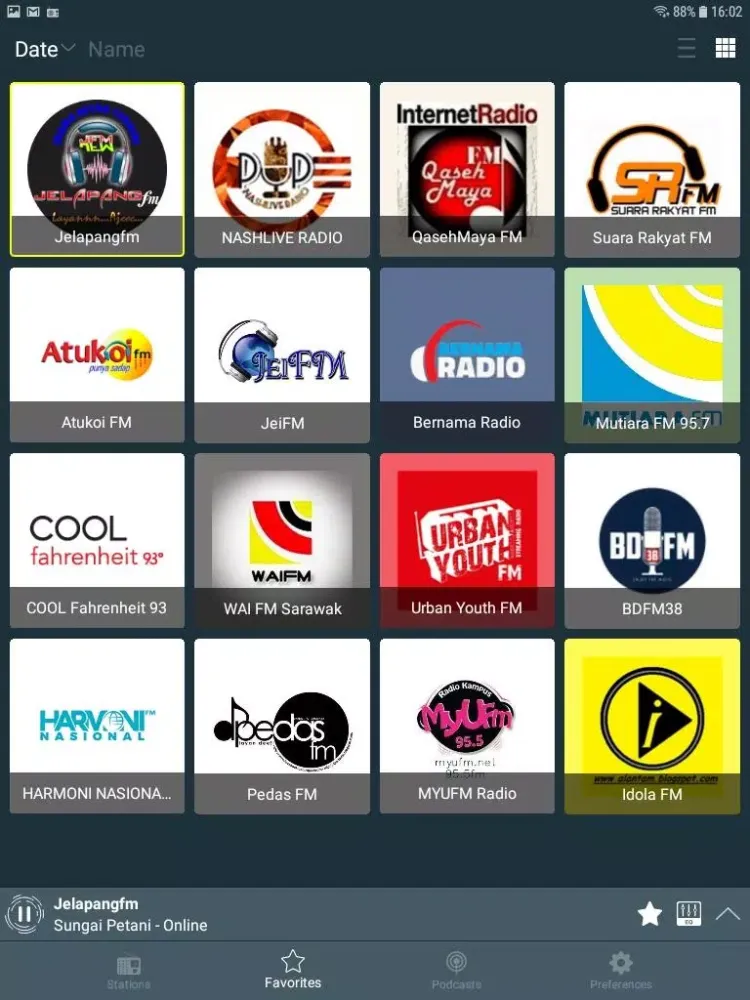750x1000 pixels.
Task: Open COOL Fahrenheit 93 station
Action: point(96,540)
